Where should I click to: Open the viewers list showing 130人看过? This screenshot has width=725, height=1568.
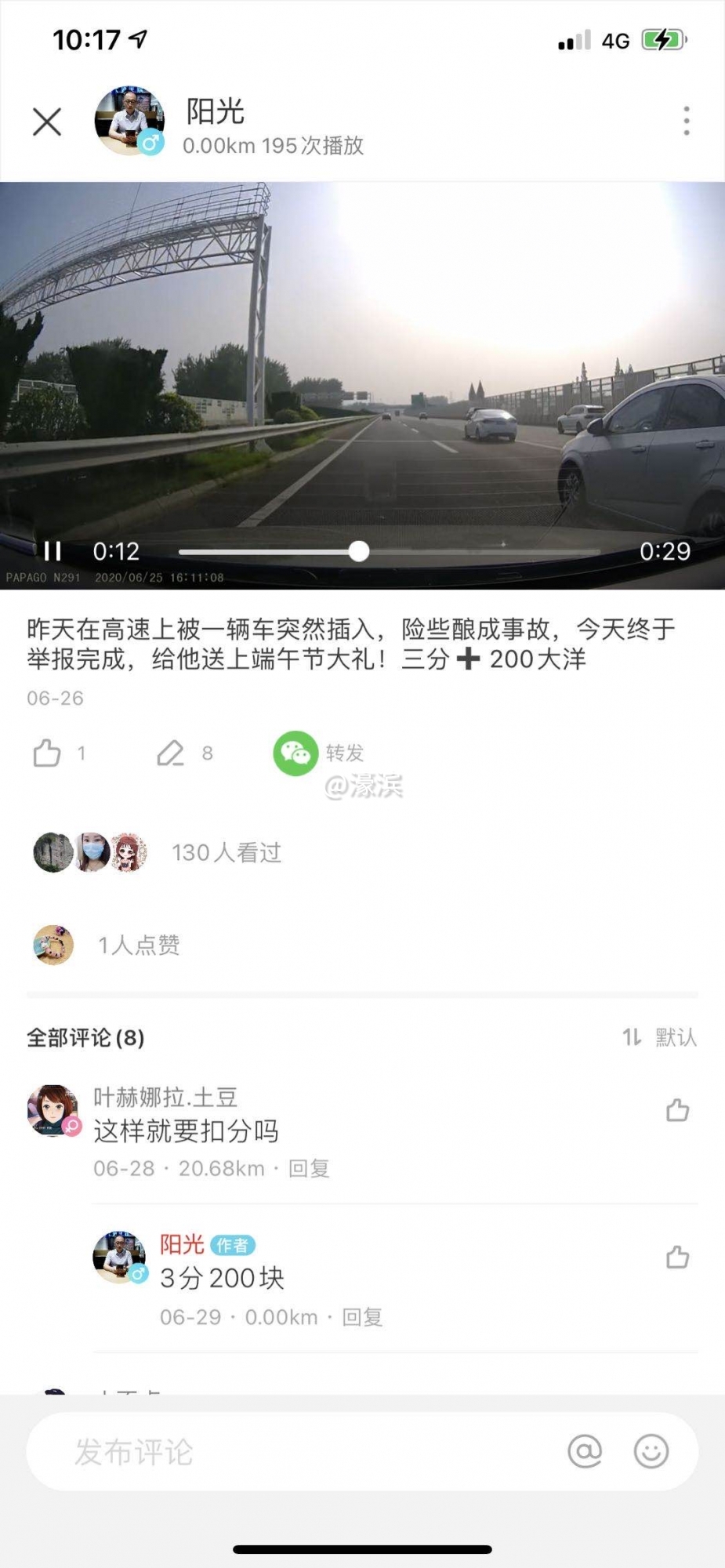[227, 853]
